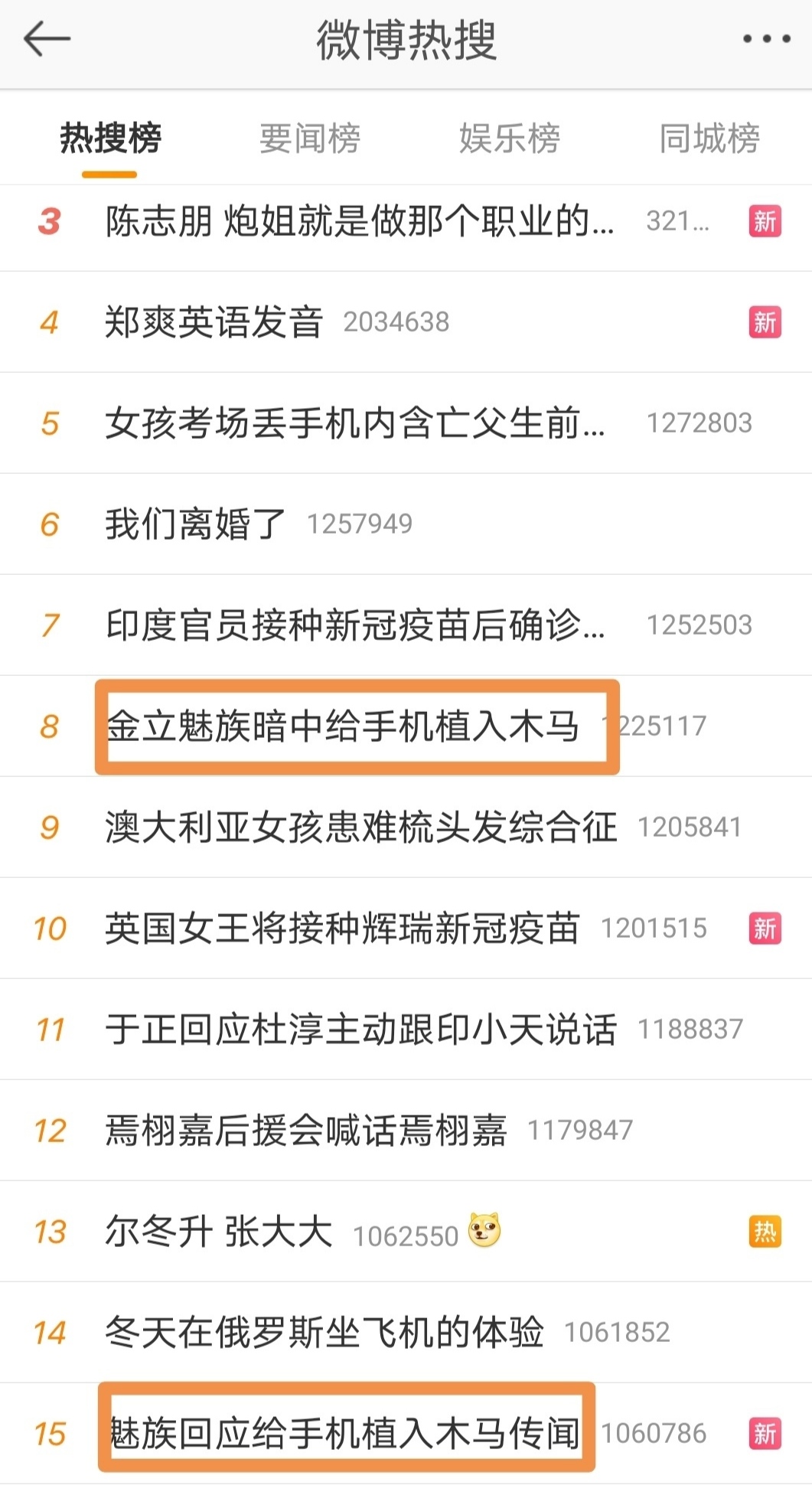
Task: Click the heat count 2034638 next to 郑爽
Action: 398,322
